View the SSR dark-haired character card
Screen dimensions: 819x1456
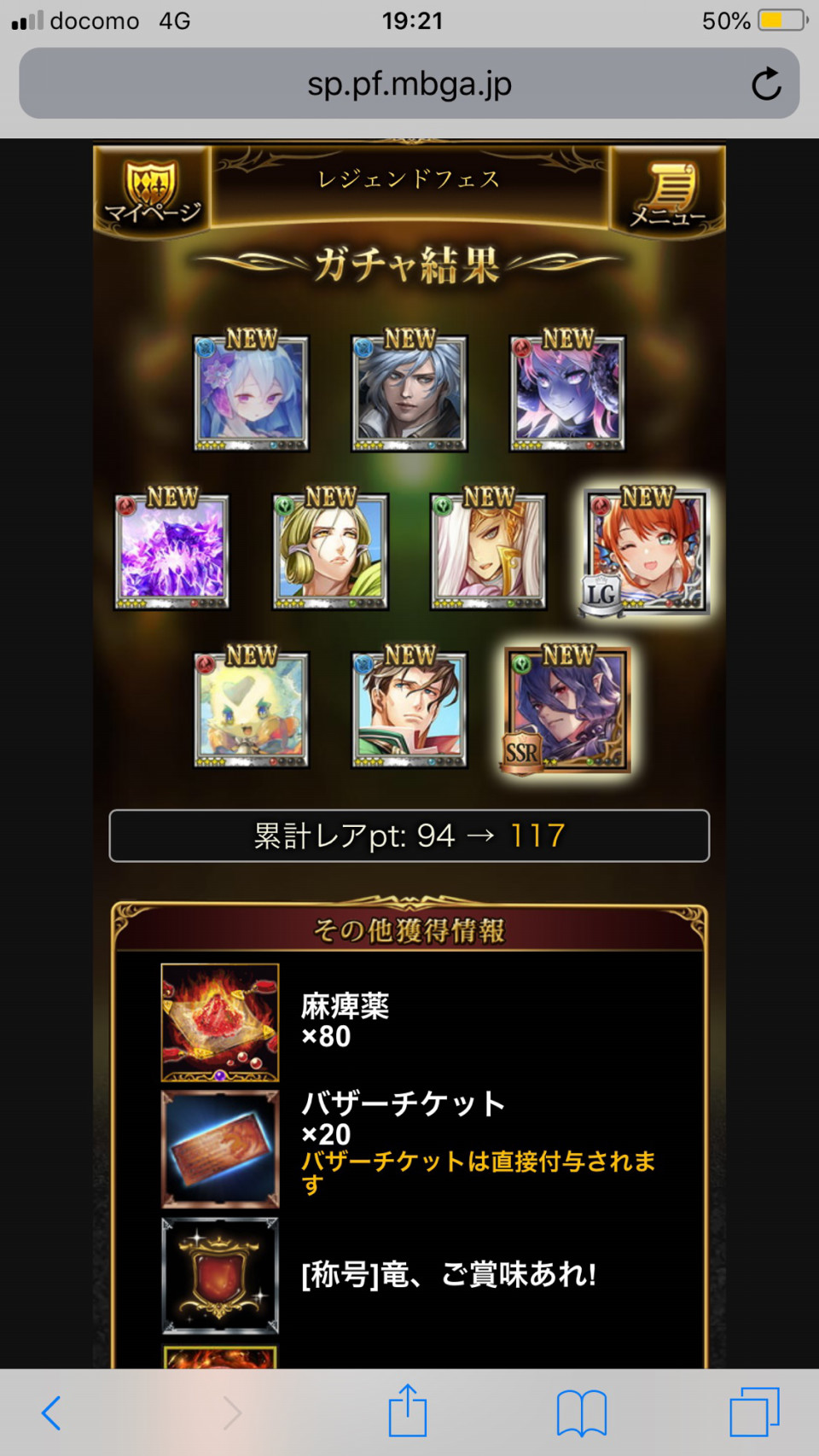[x=567, y=710]
